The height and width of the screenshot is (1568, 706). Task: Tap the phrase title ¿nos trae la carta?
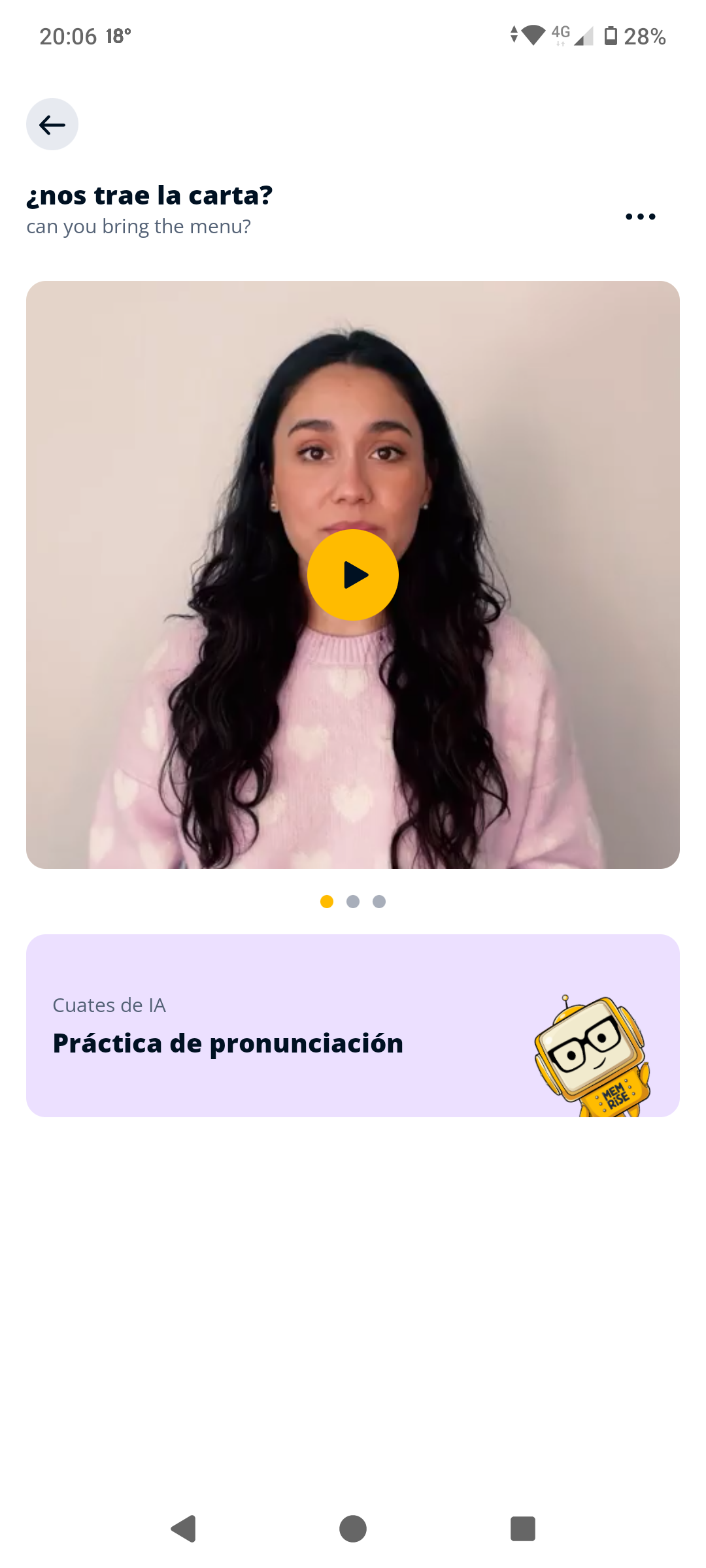click(150, 195)
